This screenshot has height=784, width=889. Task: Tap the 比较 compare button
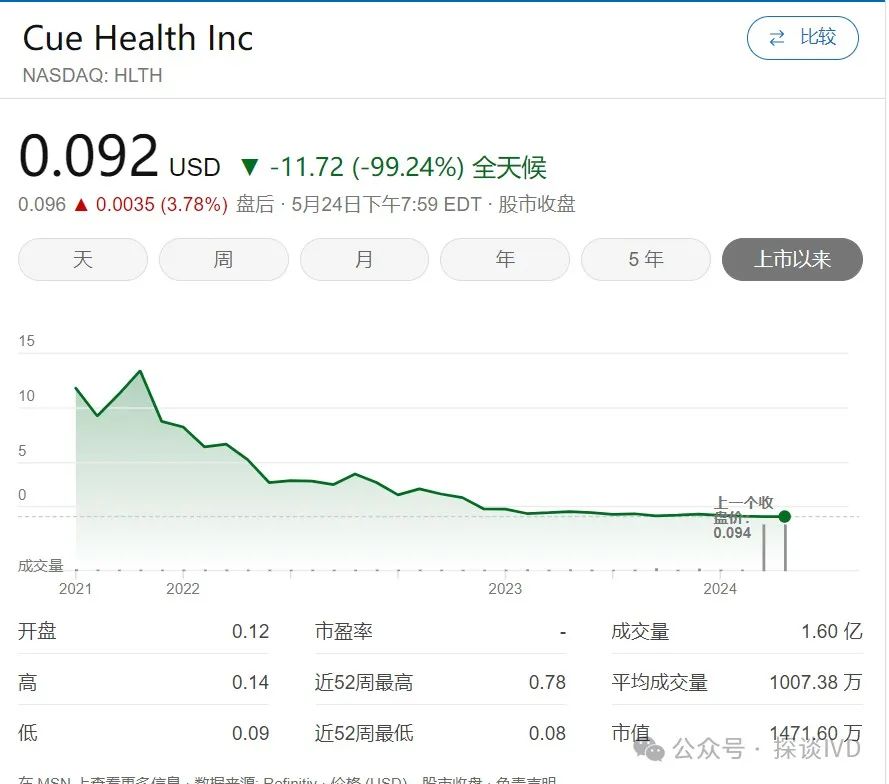pyautogui.click(x=802, y=38)
